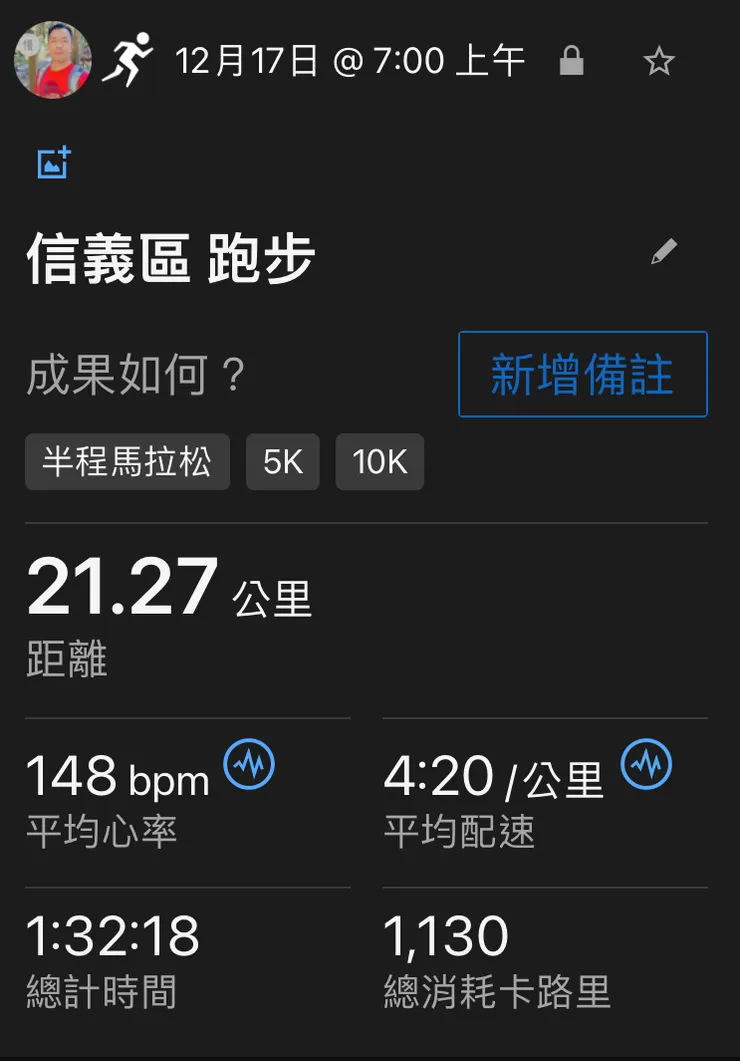The width and height of the screenshot is (740, 1061).
Task: Toggle the 10K tag selection
Action: click(x=380, y=462)
